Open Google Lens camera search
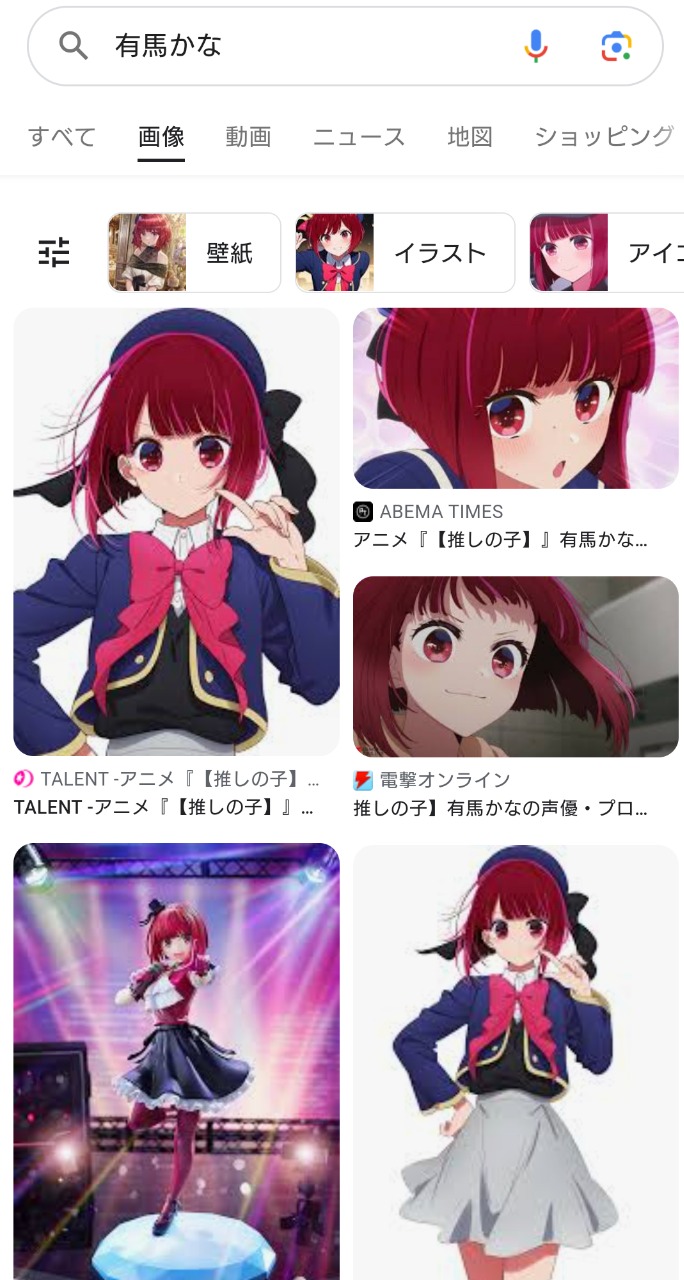This screenshot has width=684, height=1280. 616,46
